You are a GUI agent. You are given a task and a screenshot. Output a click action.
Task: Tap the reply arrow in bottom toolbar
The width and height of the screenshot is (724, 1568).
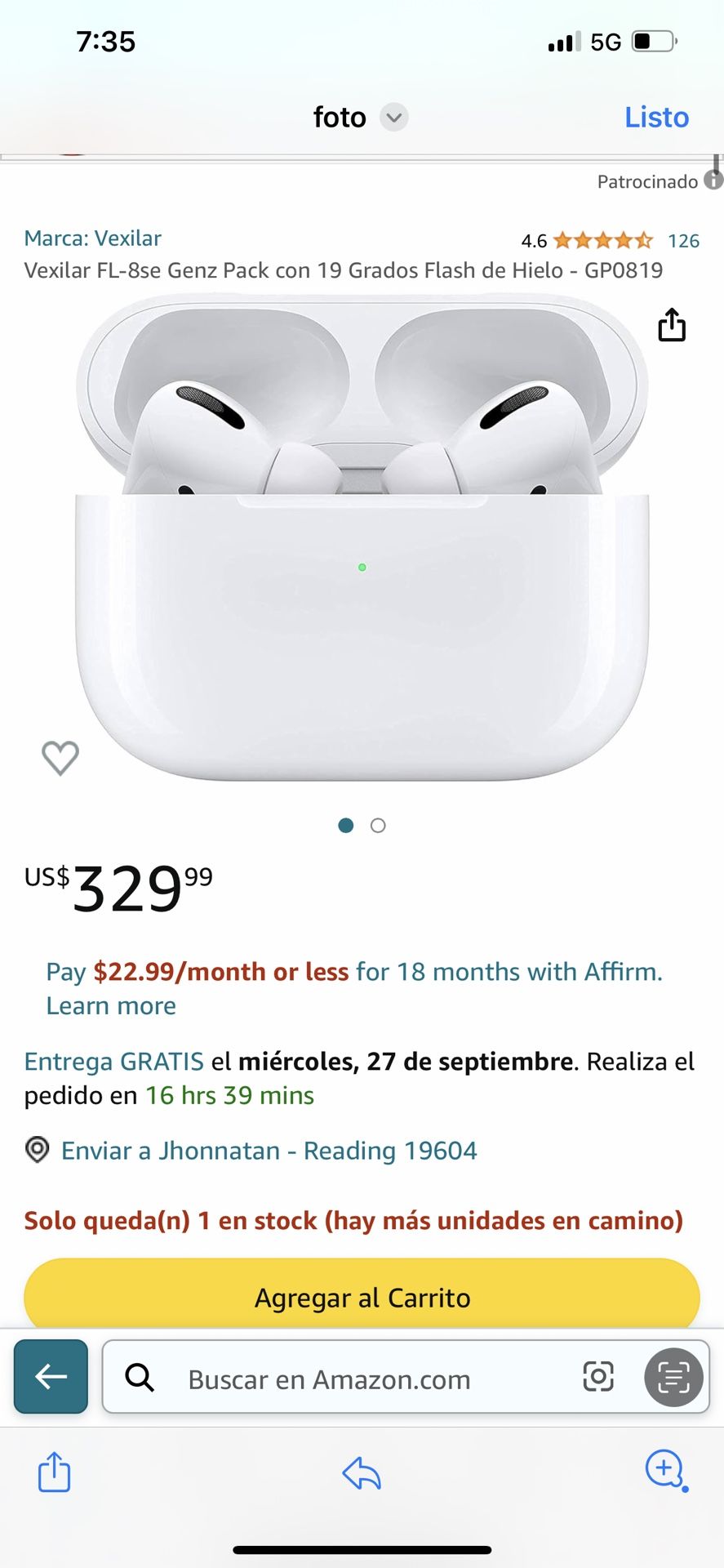pos(362,1473)
